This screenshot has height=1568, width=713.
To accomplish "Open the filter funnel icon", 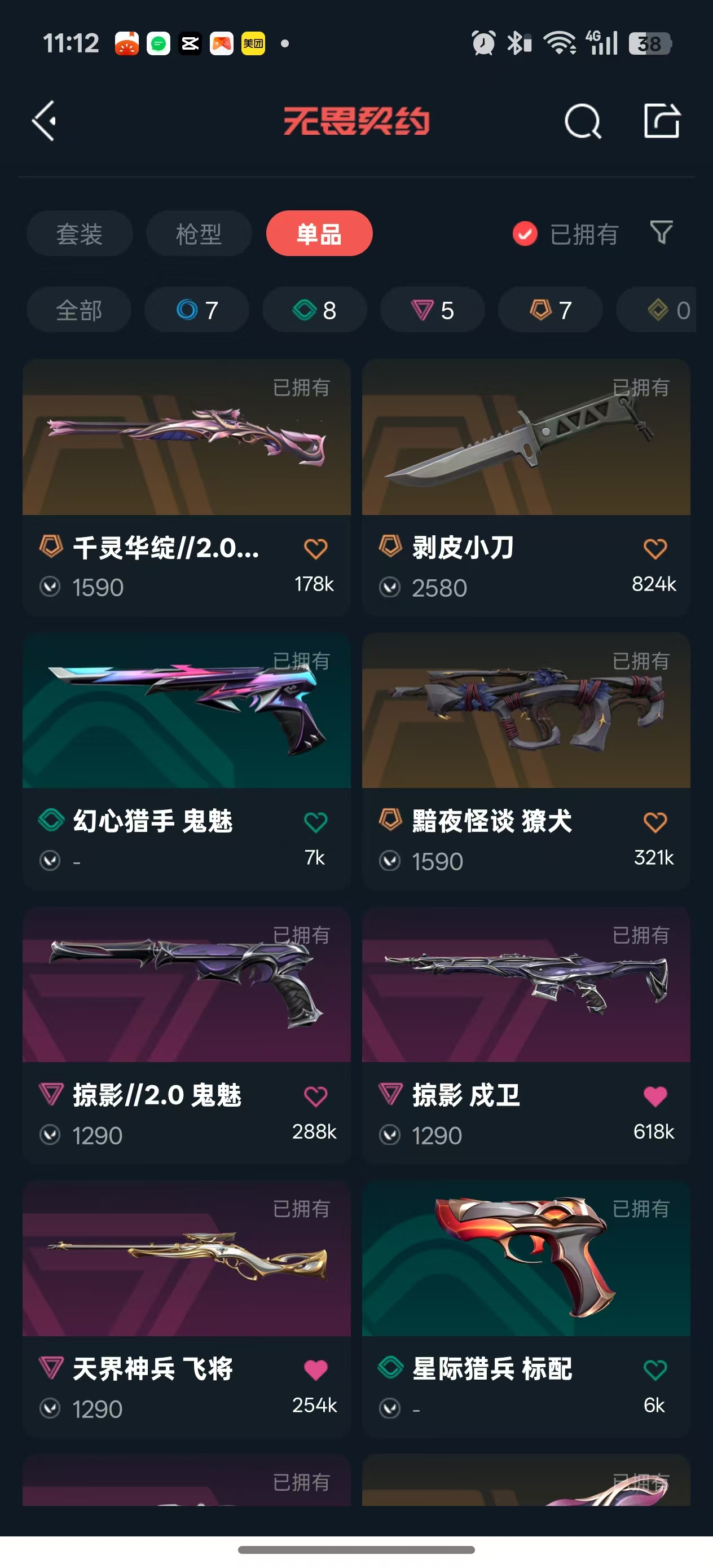I will tap(661, 232).
